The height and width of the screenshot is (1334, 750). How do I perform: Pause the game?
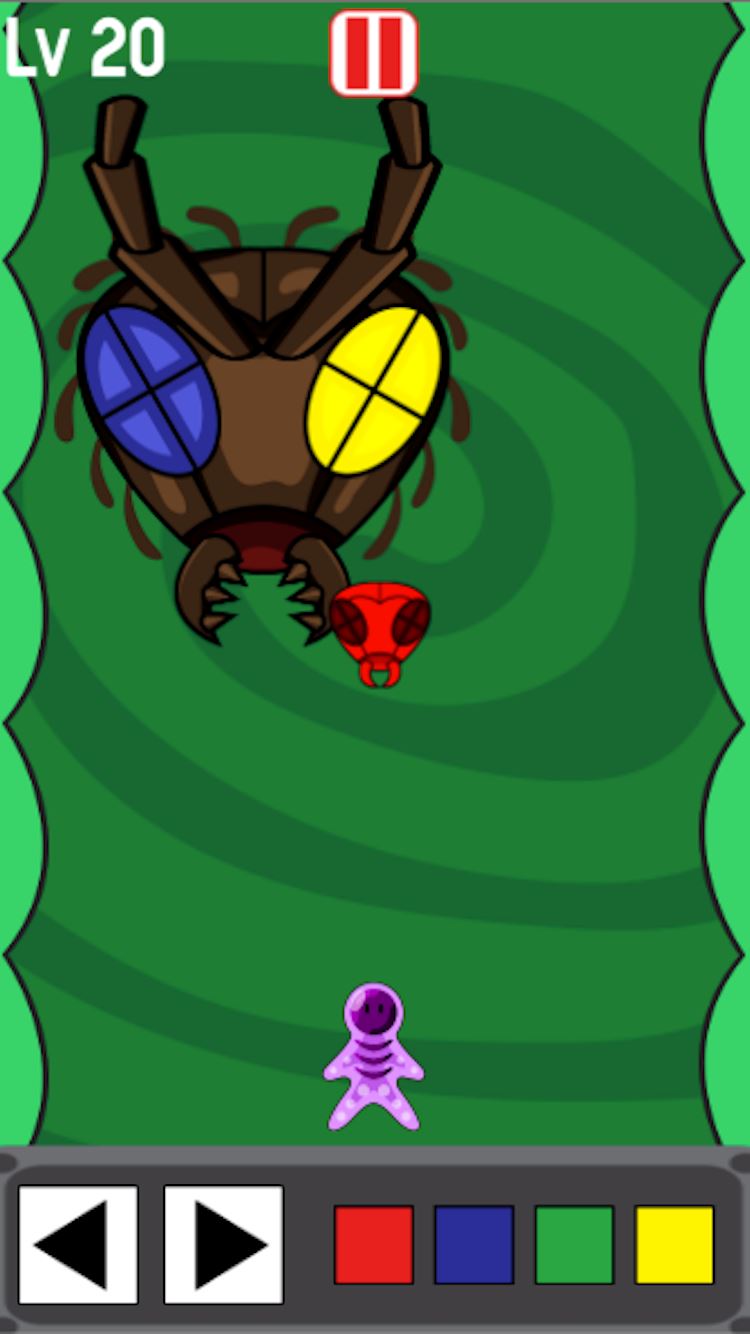point(373,53)
